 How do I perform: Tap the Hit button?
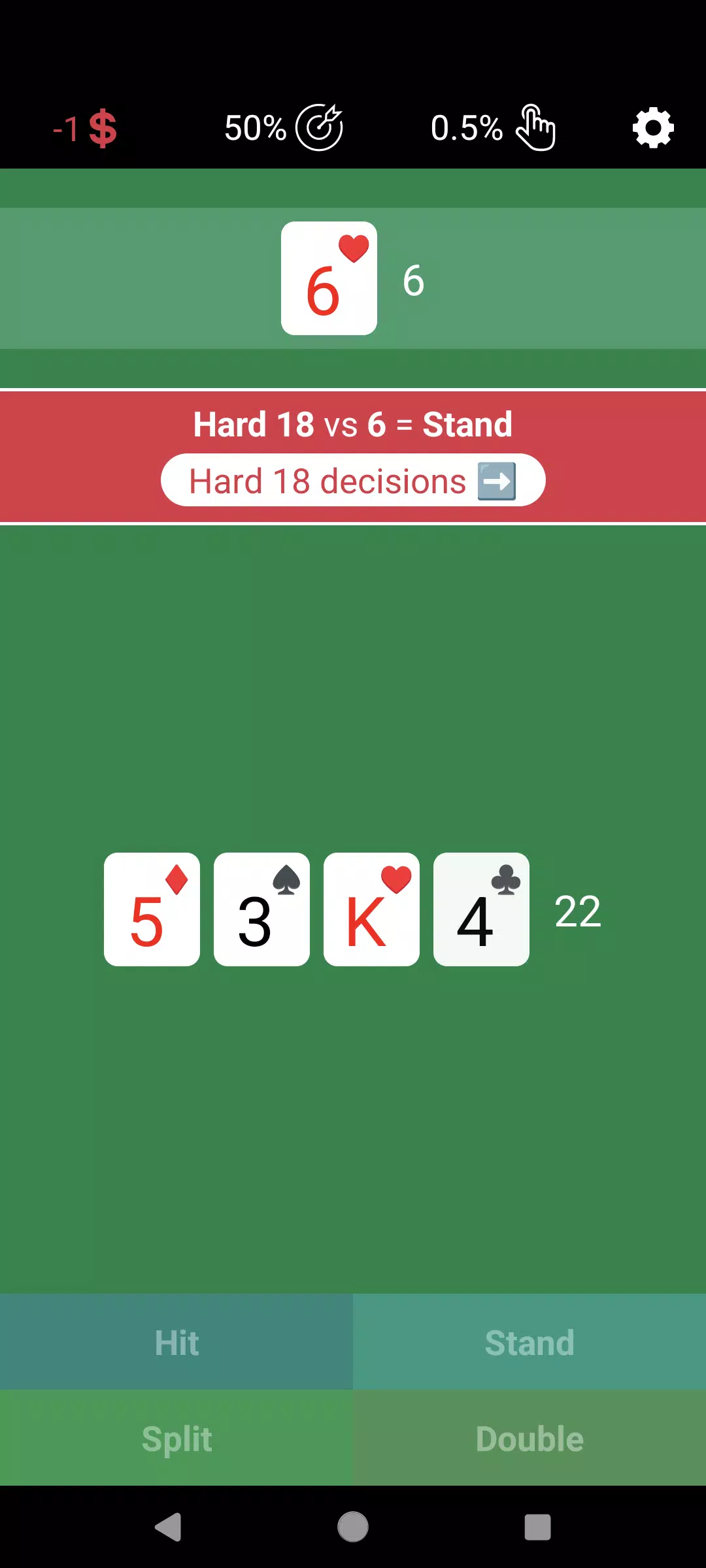click(x=176, y=1342)
